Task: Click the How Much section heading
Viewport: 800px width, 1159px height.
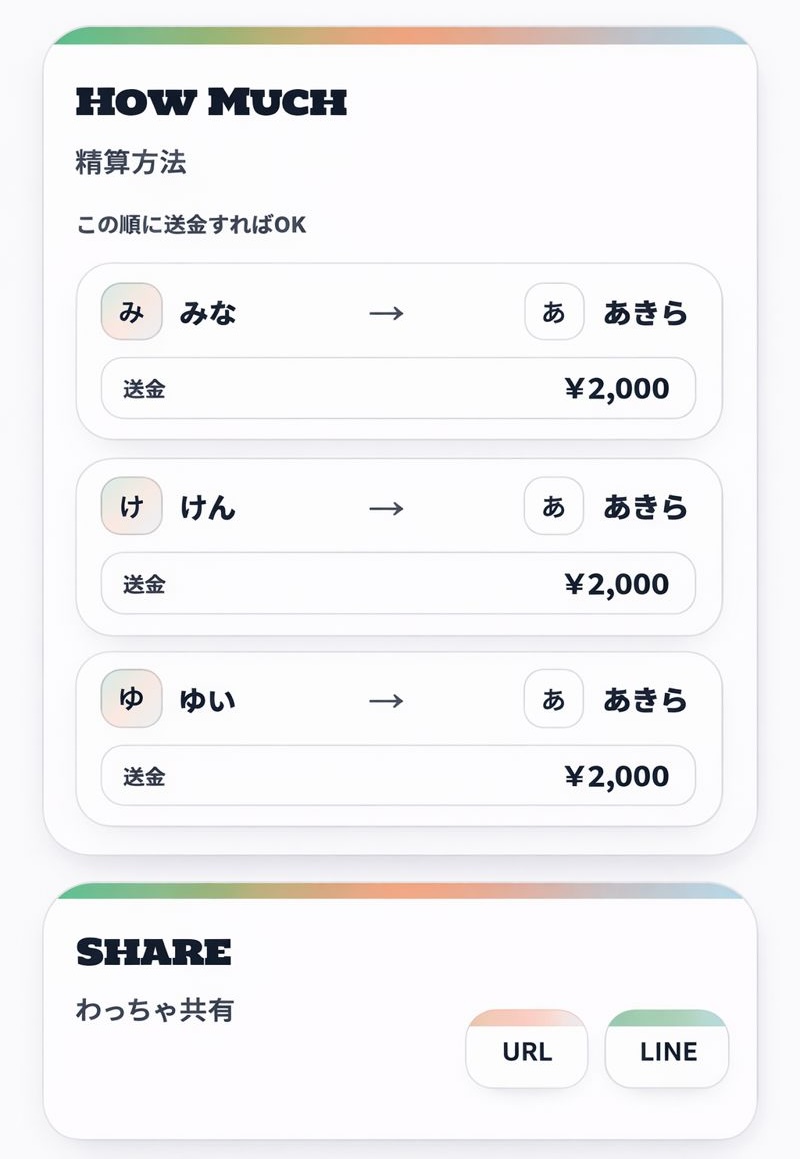Action: point(212,101)
